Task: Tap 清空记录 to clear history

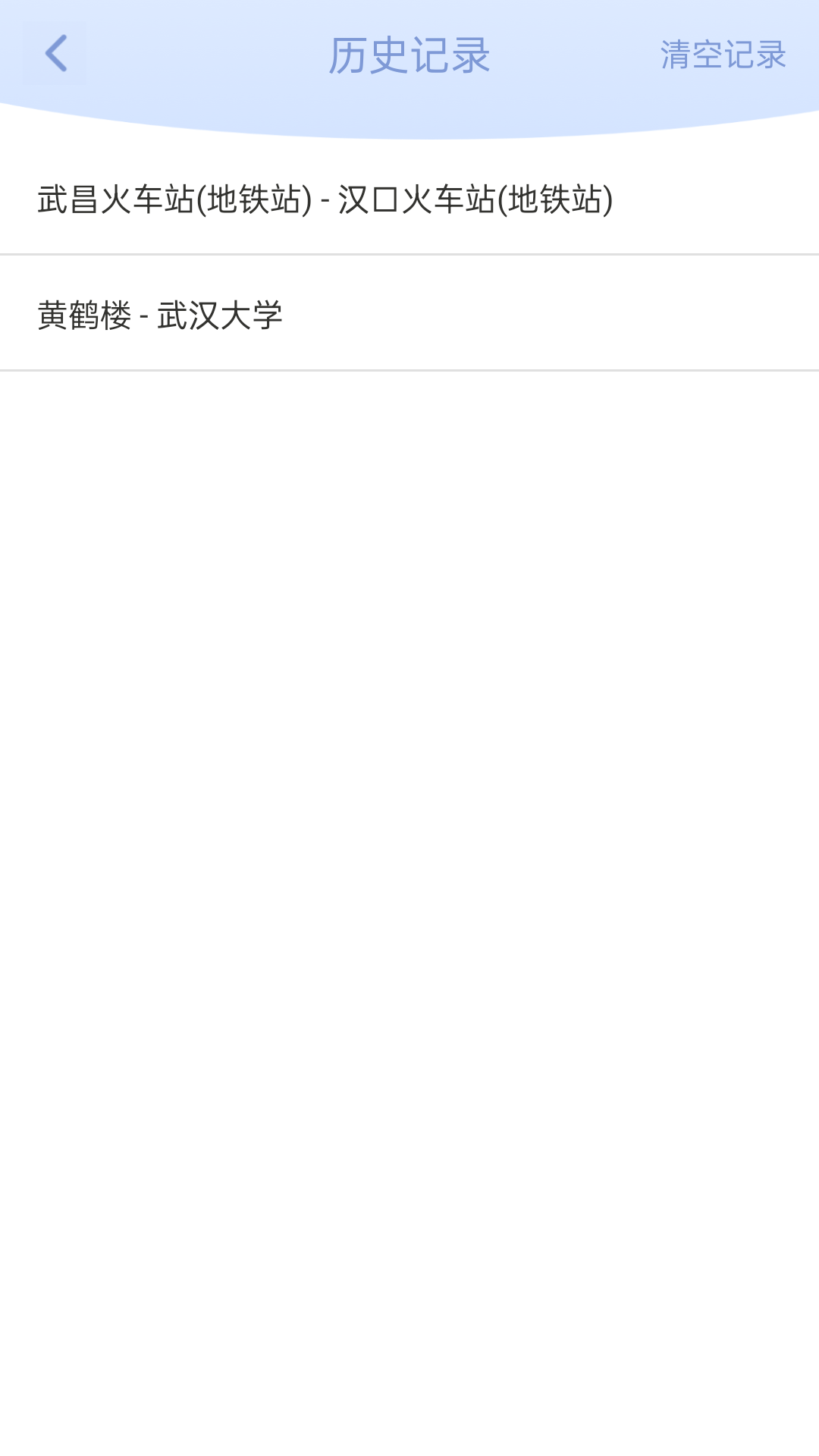Action: 723,55
